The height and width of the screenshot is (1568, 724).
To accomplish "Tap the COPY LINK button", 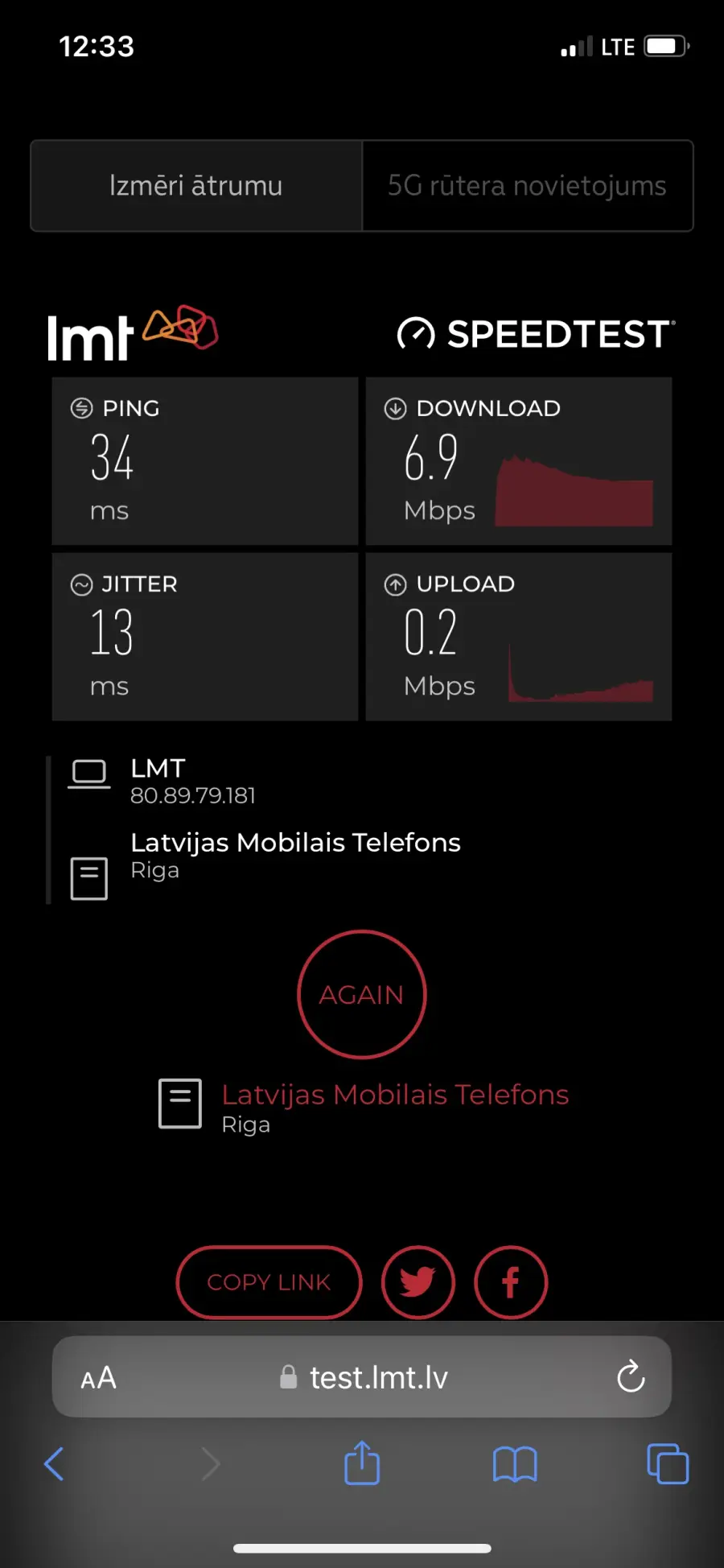I will click(269, 1282).
